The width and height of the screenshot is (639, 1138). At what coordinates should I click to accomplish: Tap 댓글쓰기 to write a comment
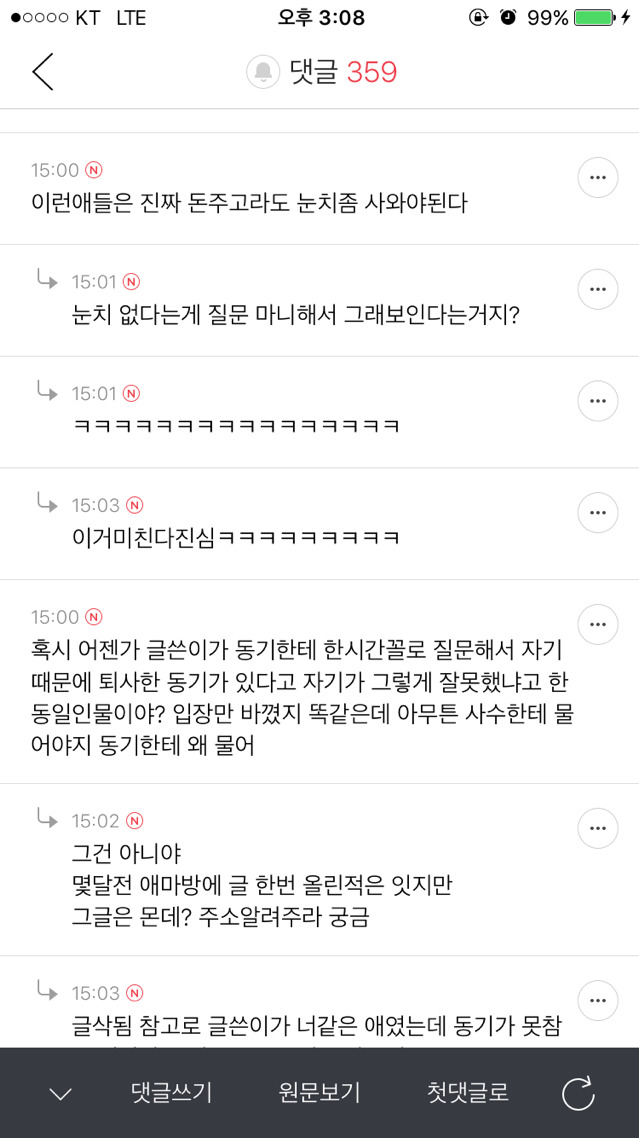coord(171,1093)
